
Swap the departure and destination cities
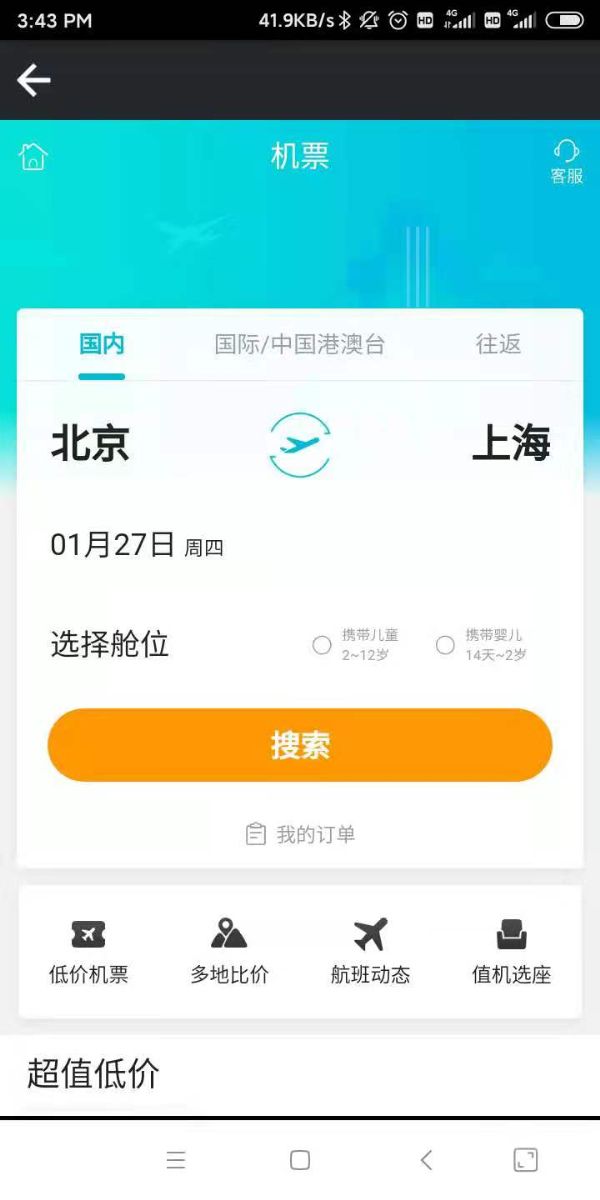(x=300, y=444)
